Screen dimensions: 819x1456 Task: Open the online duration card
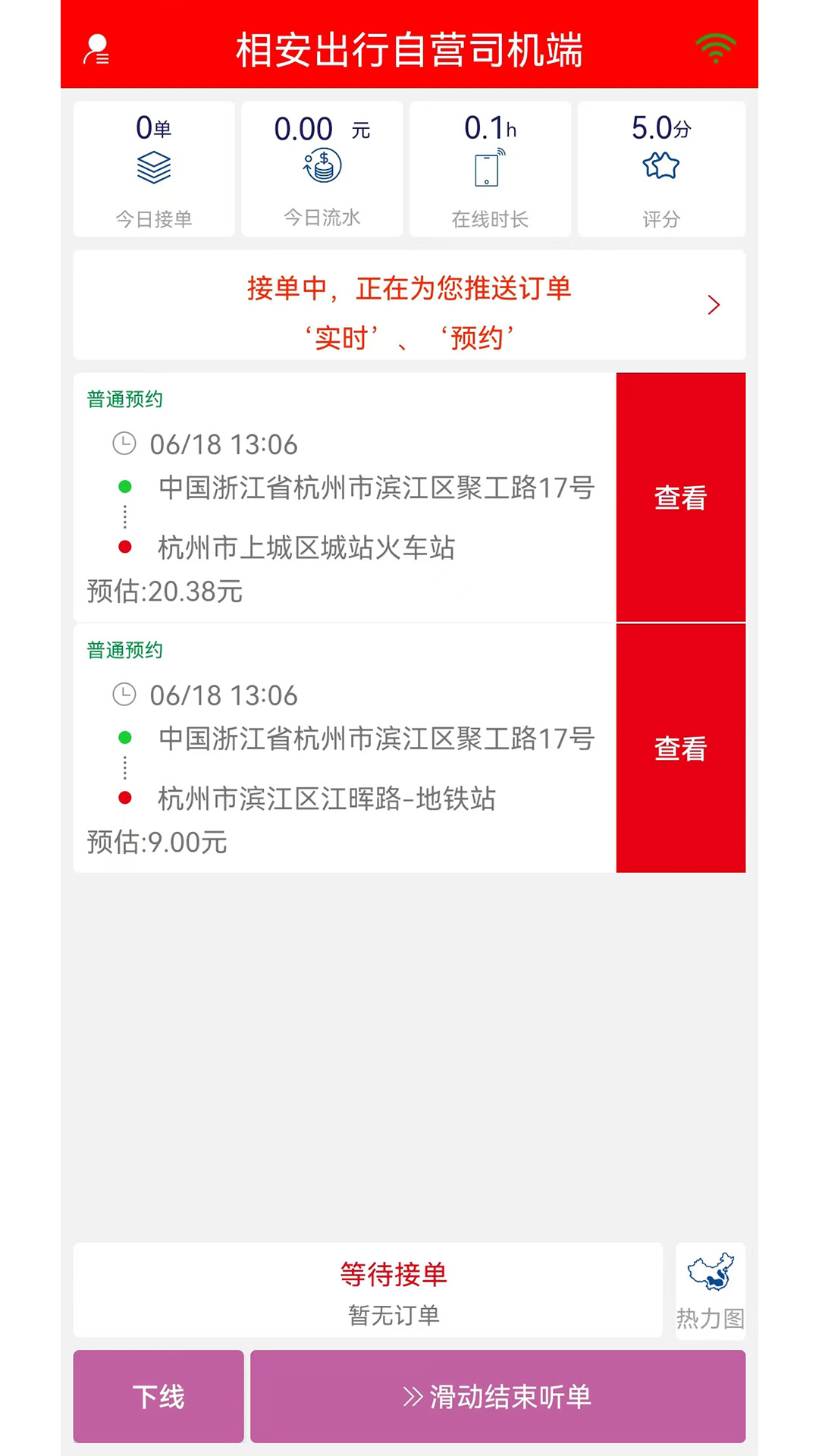click(490, 169)
